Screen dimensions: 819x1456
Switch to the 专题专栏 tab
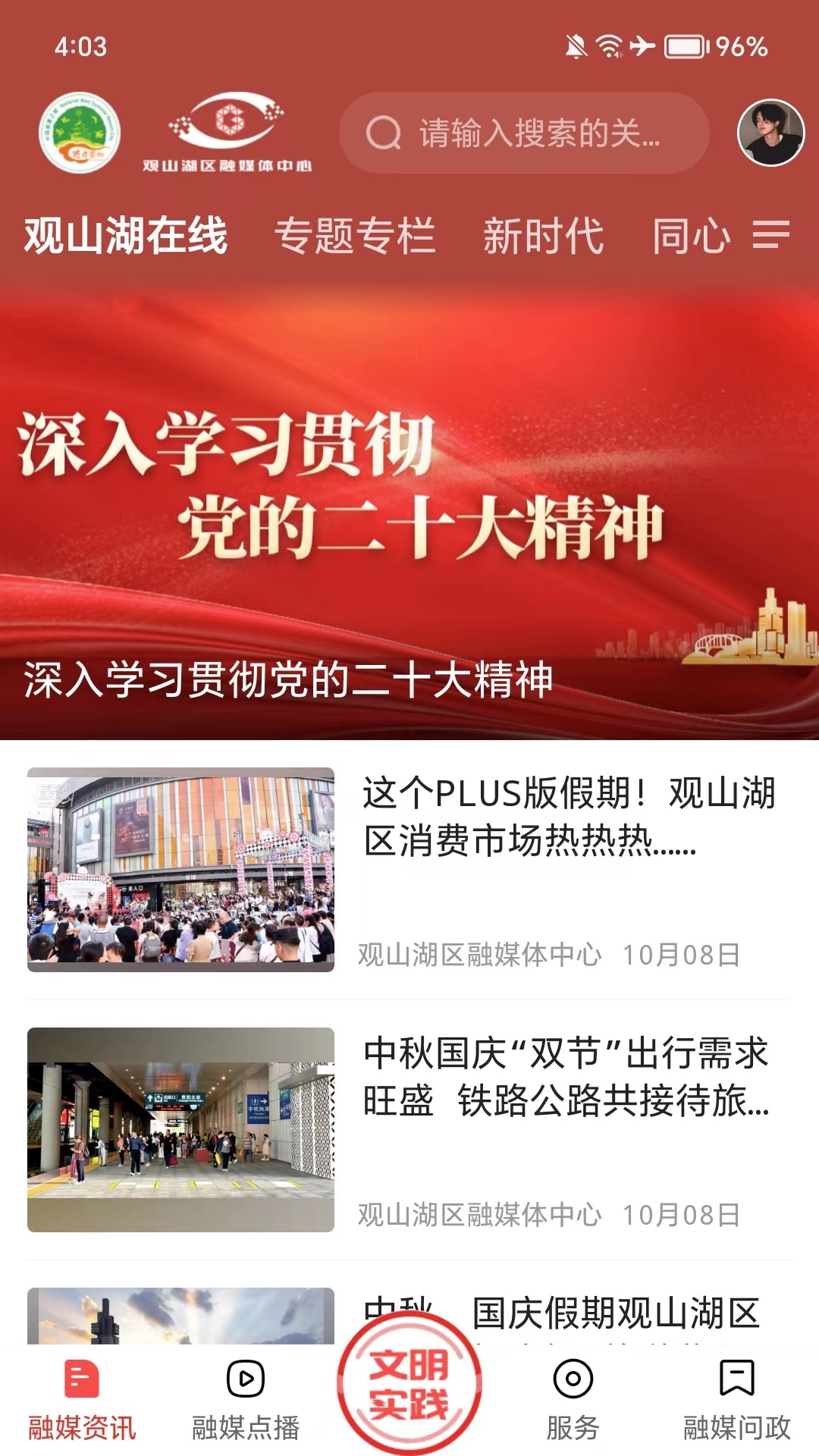(x=355, y=235)
